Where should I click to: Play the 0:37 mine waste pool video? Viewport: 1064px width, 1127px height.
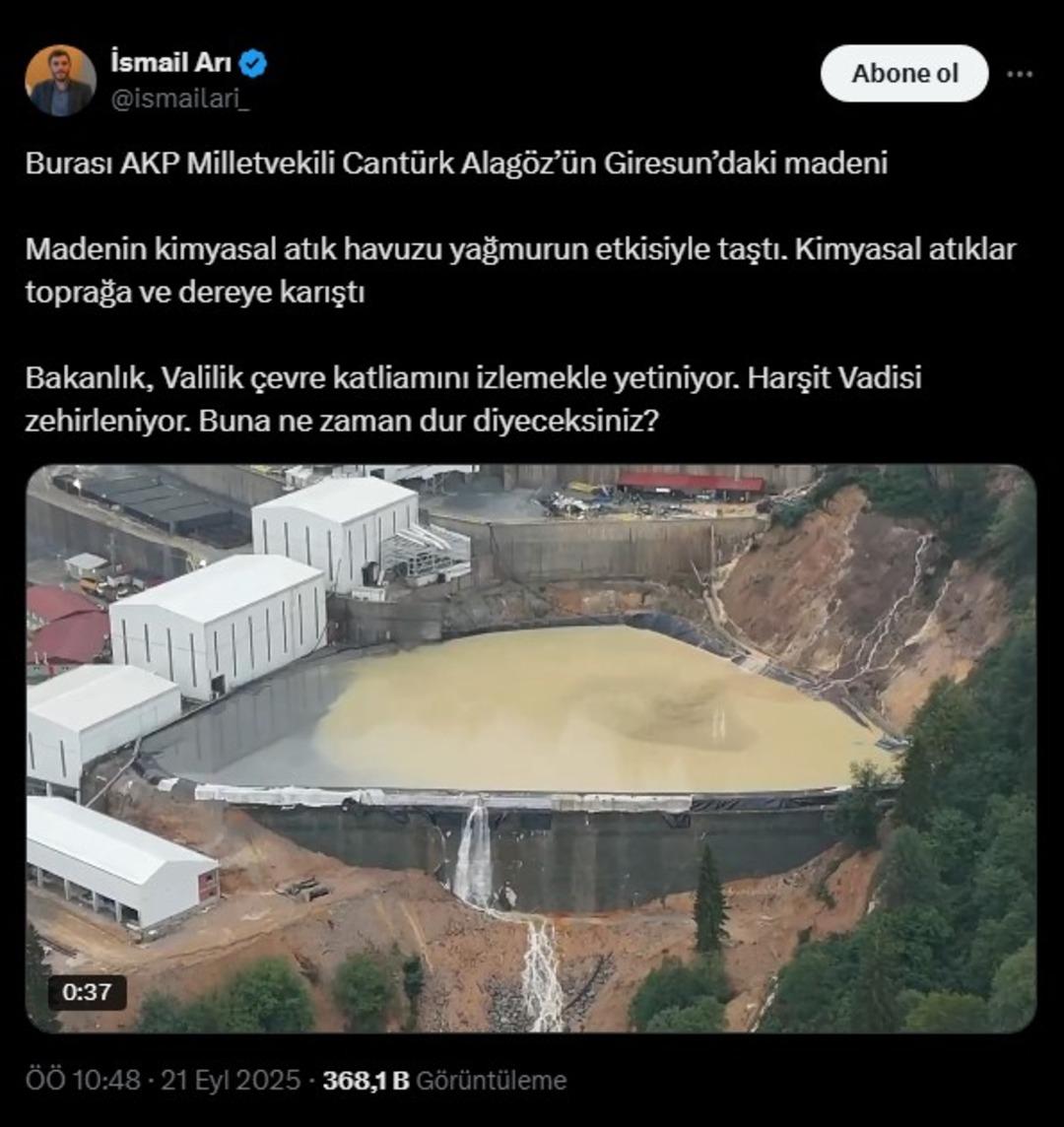coord(530,749)
